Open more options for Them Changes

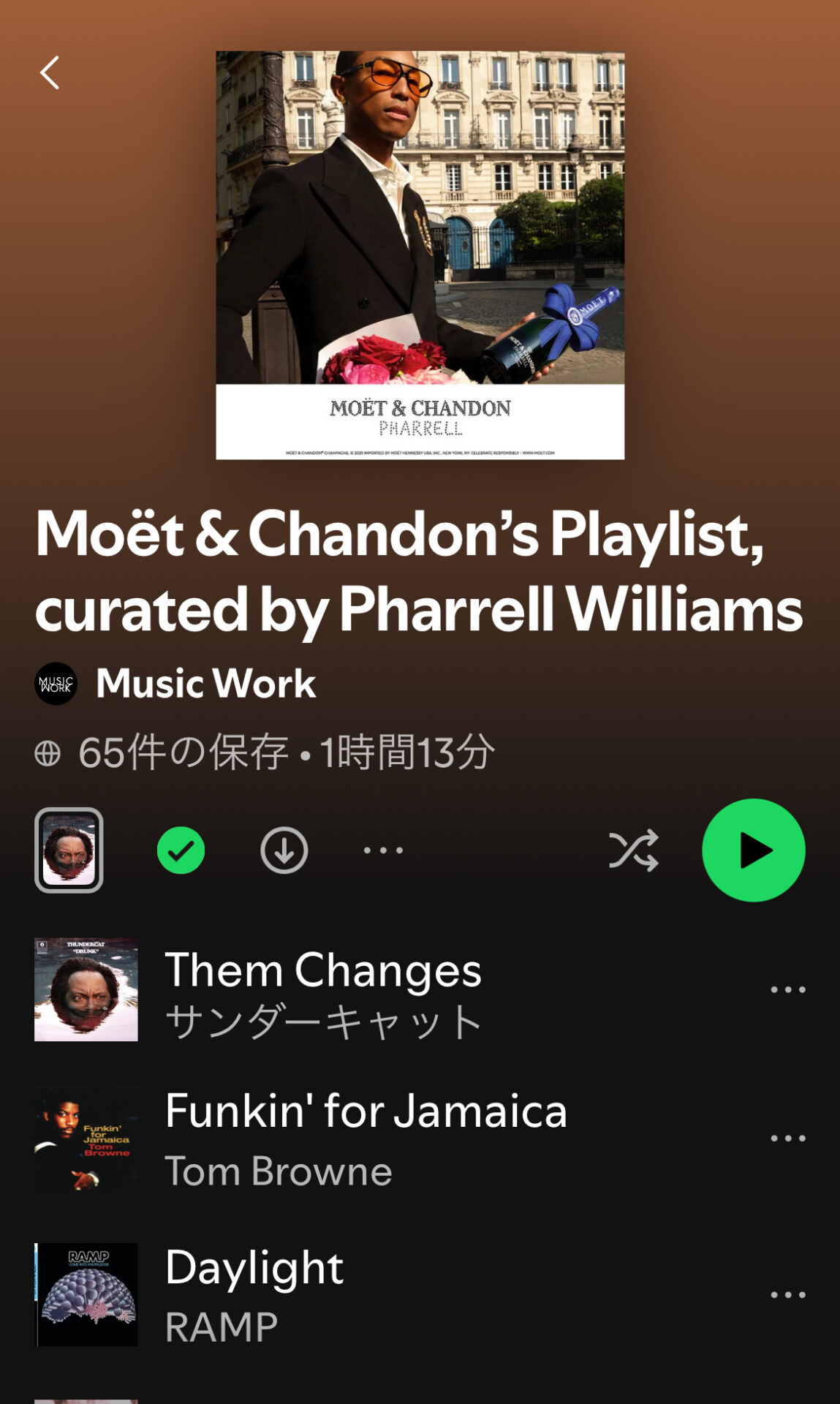tap(787, 990)
